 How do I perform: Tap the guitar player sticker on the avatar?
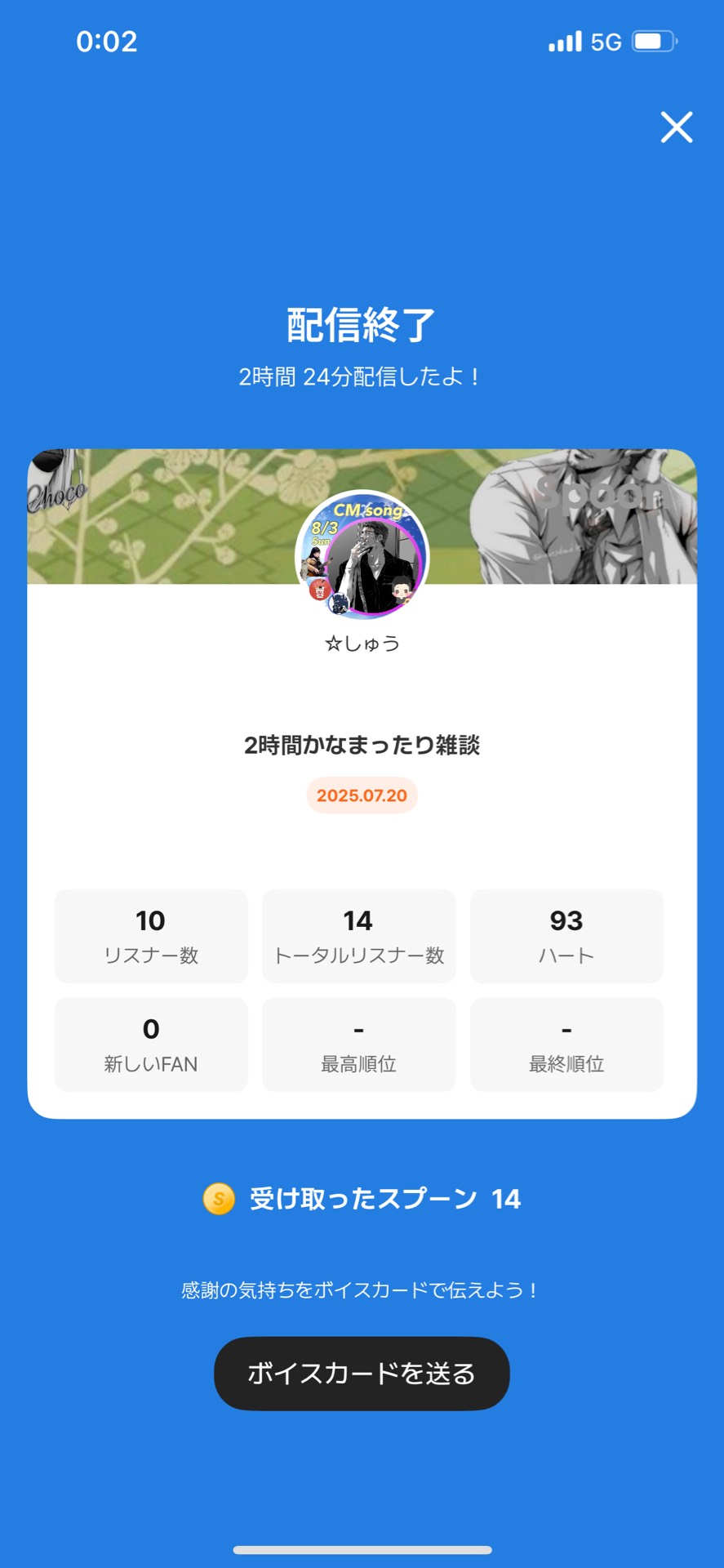[315, 563]
